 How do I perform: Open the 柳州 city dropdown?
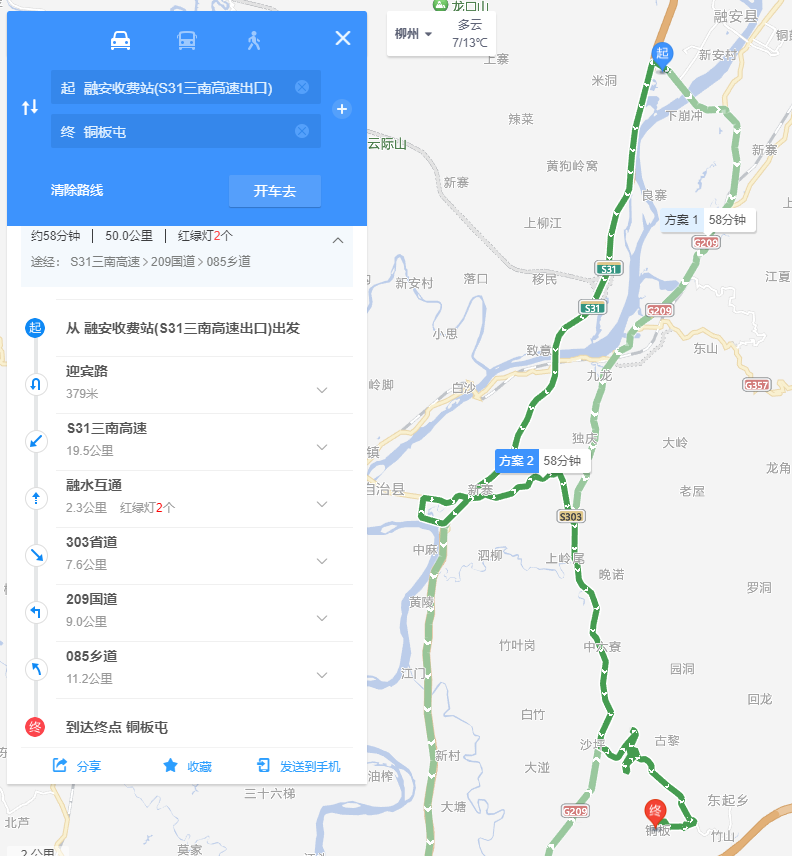413,34
